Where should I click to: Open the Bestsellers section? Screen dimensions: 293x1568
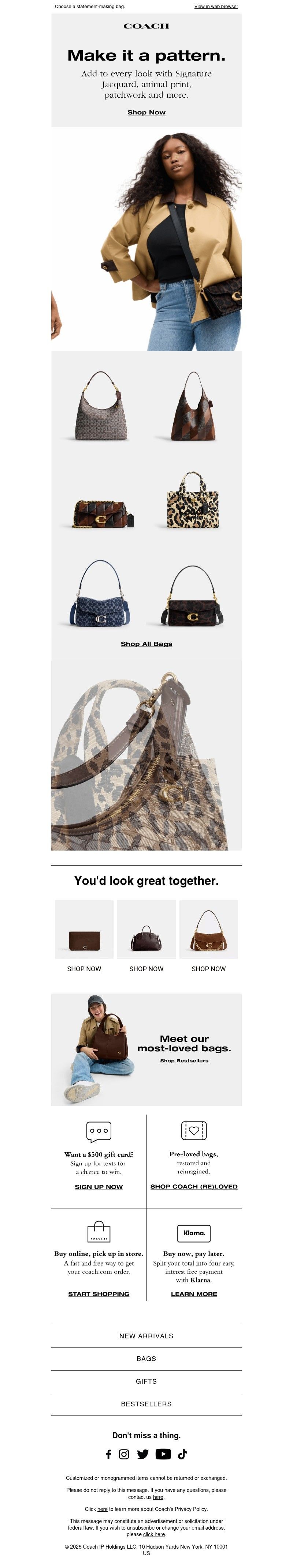tap(146, 1404)
